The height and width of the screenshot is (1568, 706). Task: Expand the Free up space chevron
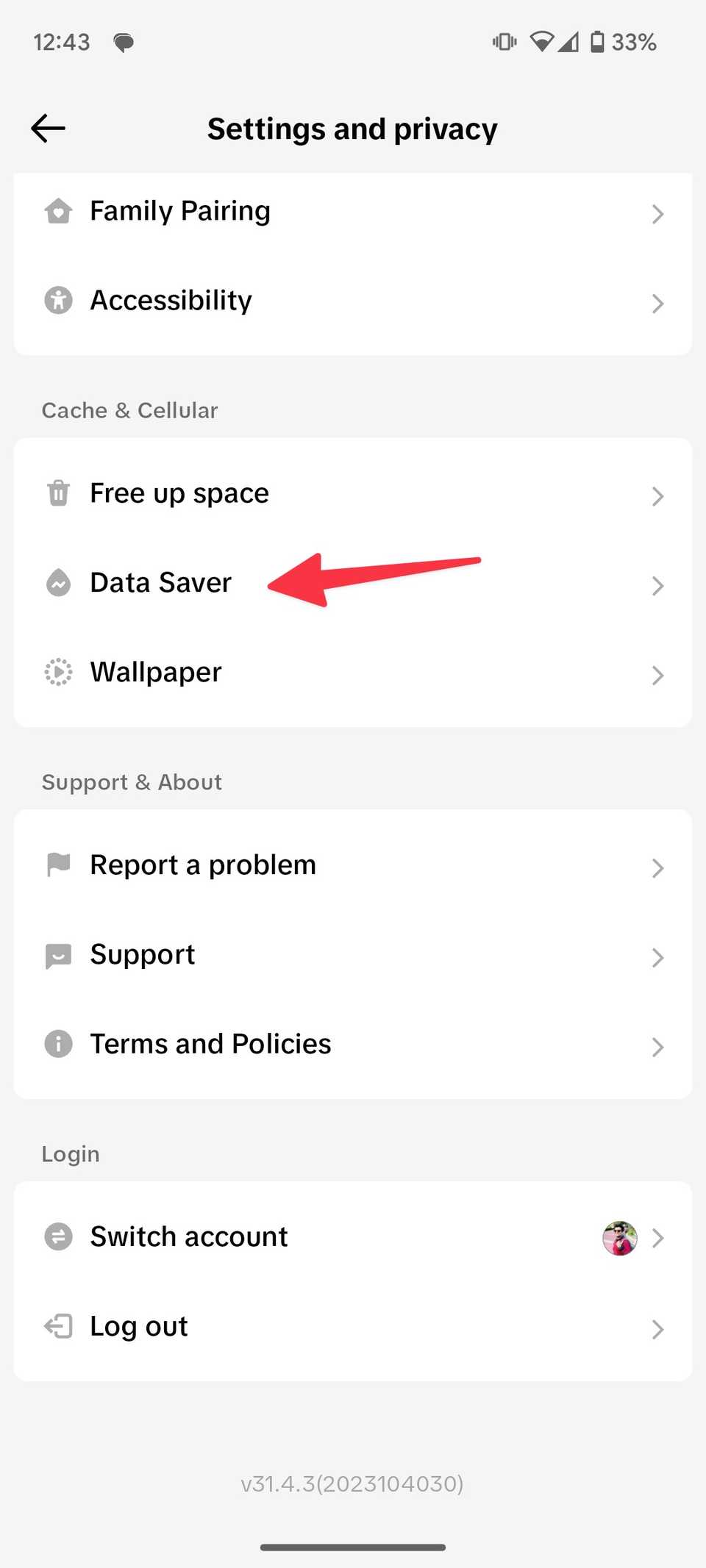pos(658,496)
